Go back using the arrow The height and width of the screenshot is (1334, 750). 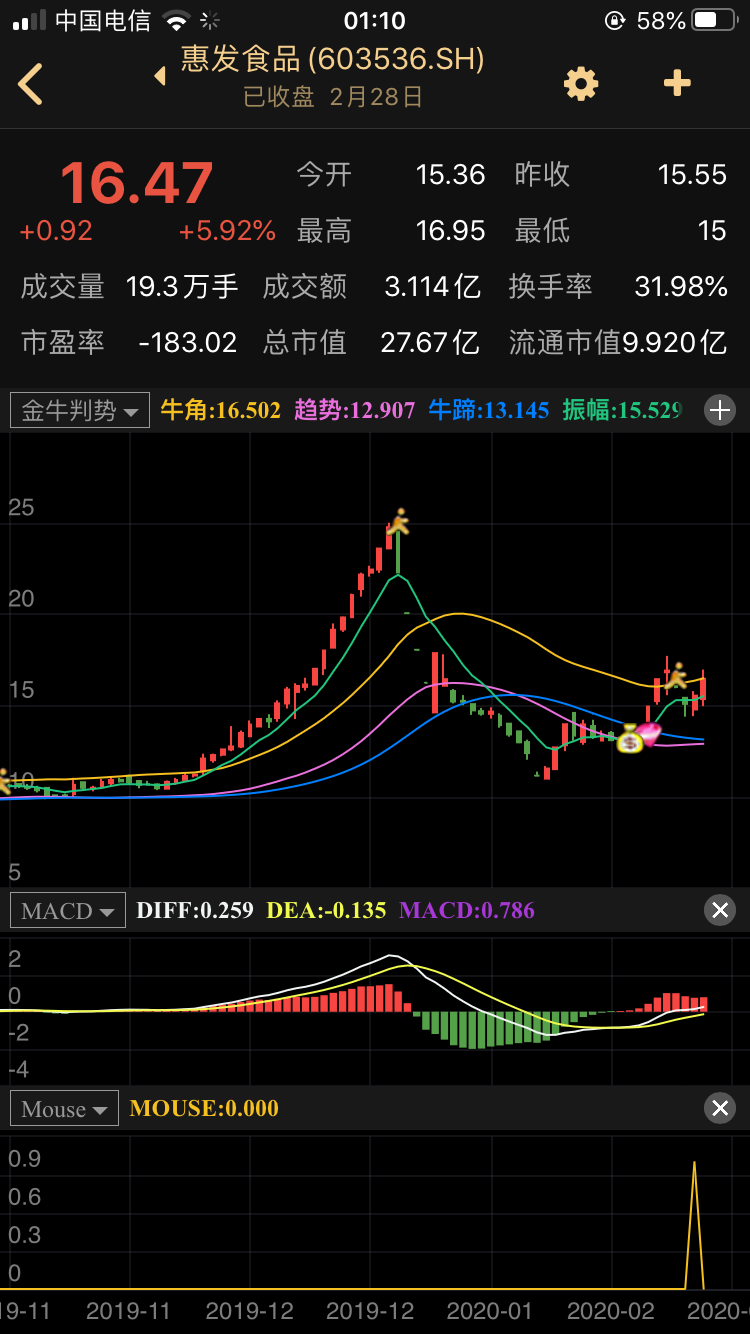(x=31, y=84)
